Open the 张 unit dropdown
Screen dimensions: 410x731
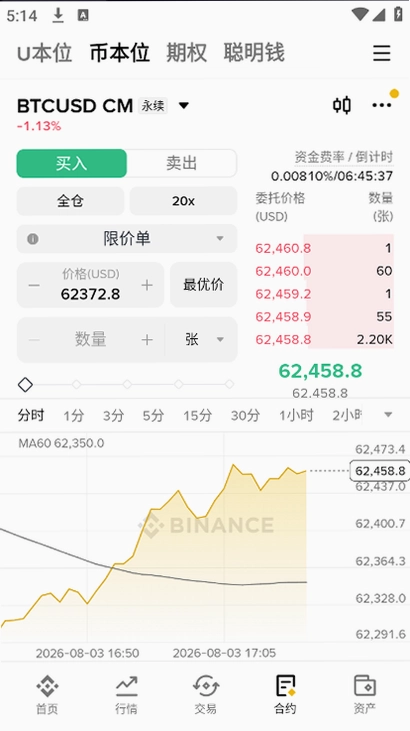coord(203,339)
